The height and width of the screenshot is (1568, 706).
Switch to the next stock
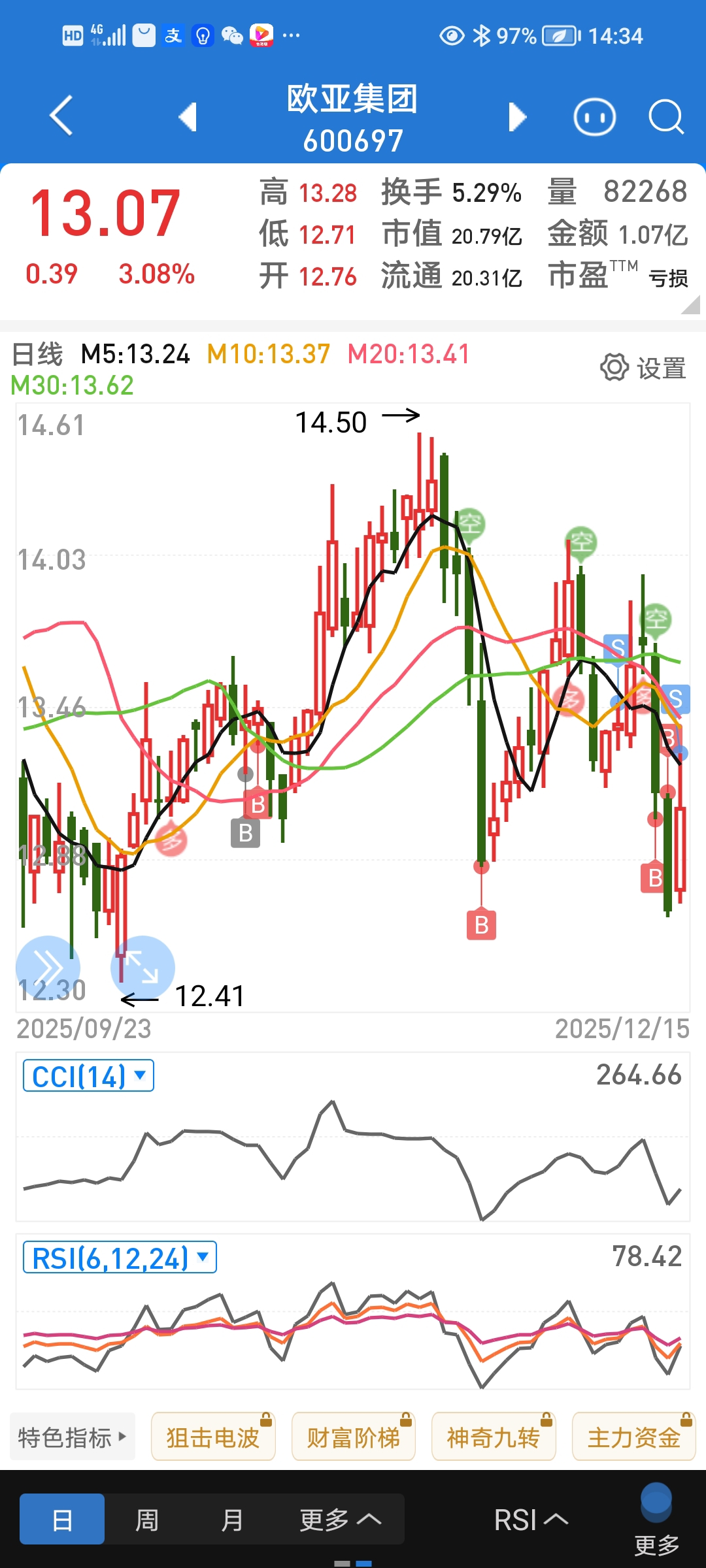pos(517,117)
